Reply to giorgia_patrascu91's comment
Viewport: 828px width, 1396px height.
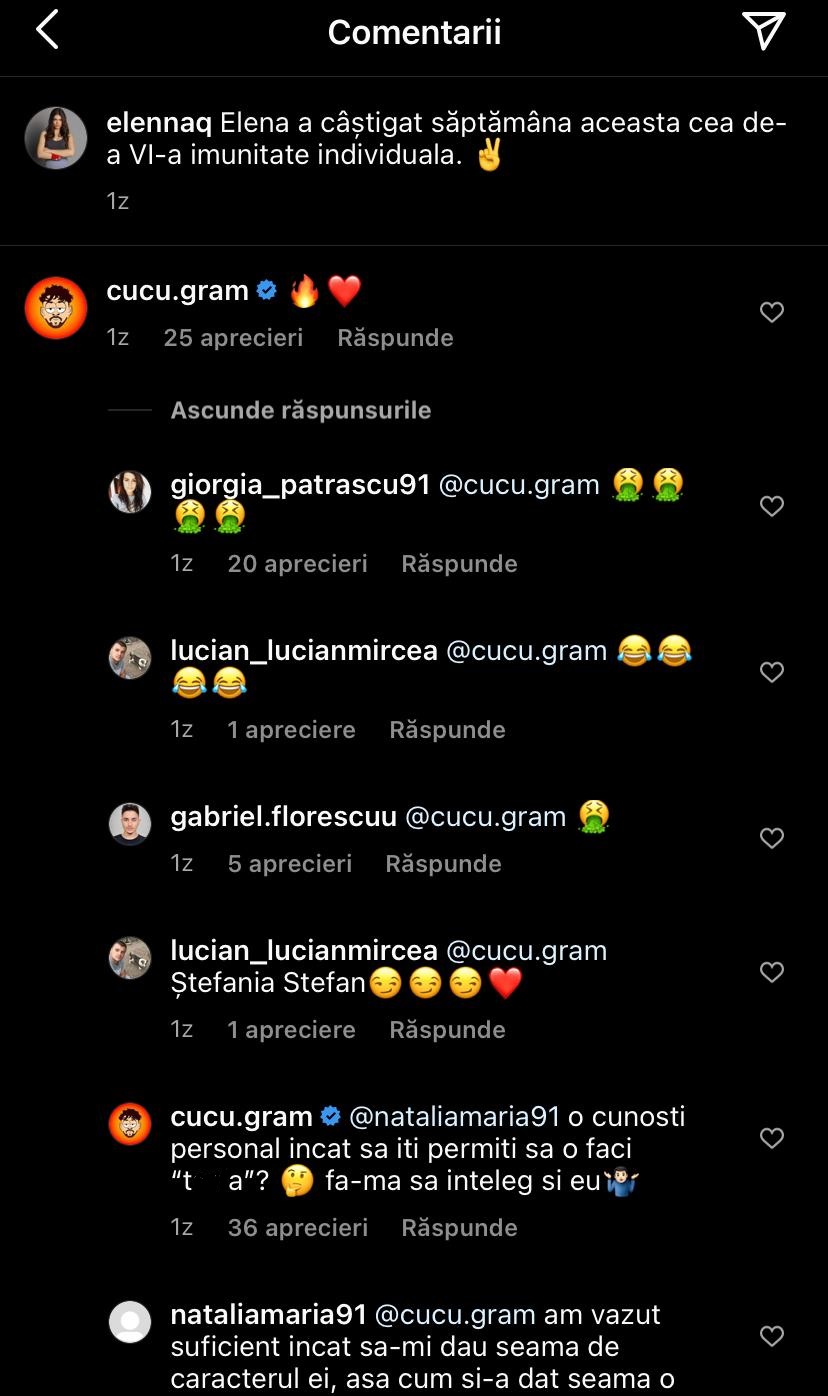coord(459,564)
